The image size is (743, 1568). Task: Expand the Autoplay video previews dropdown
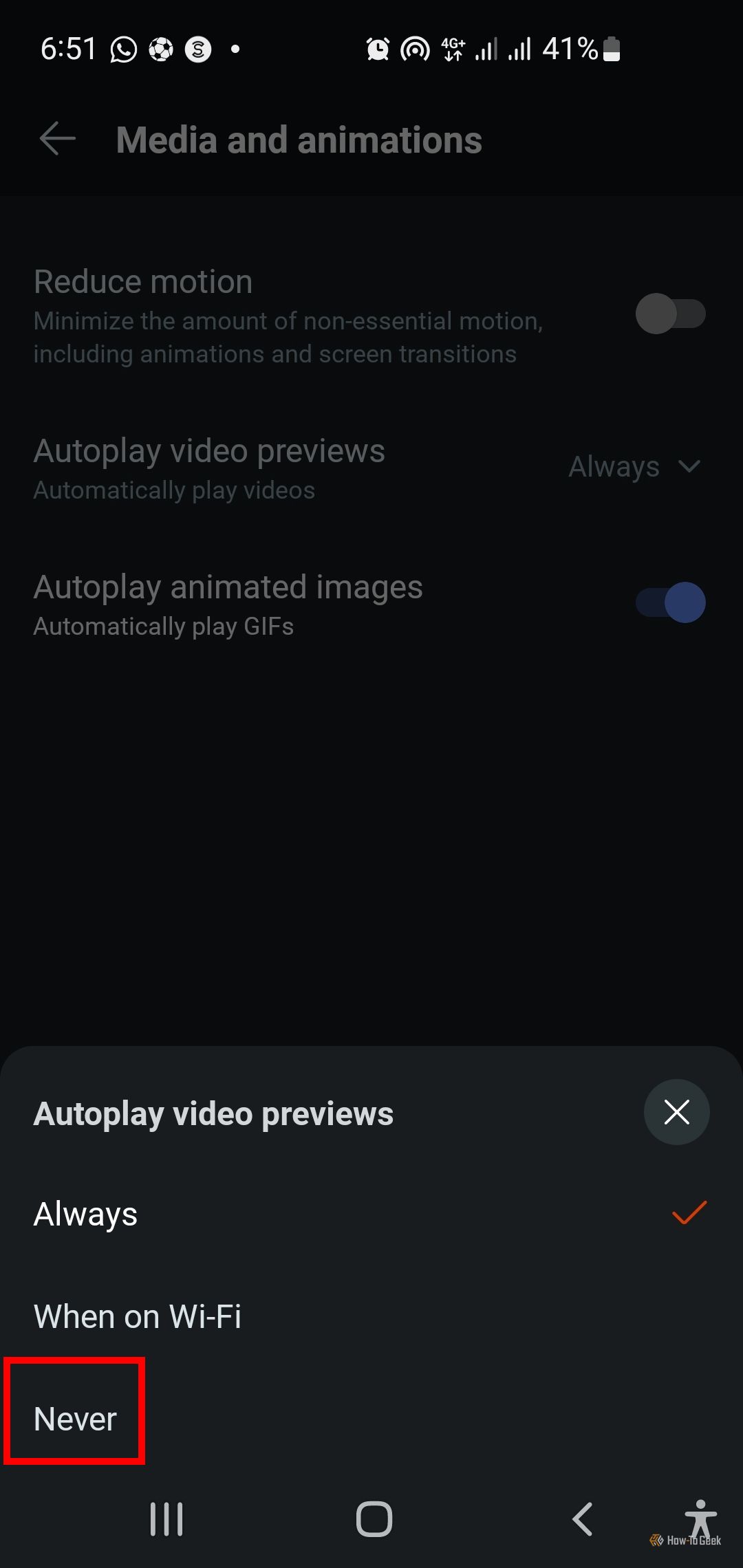[x=634, y=467]
